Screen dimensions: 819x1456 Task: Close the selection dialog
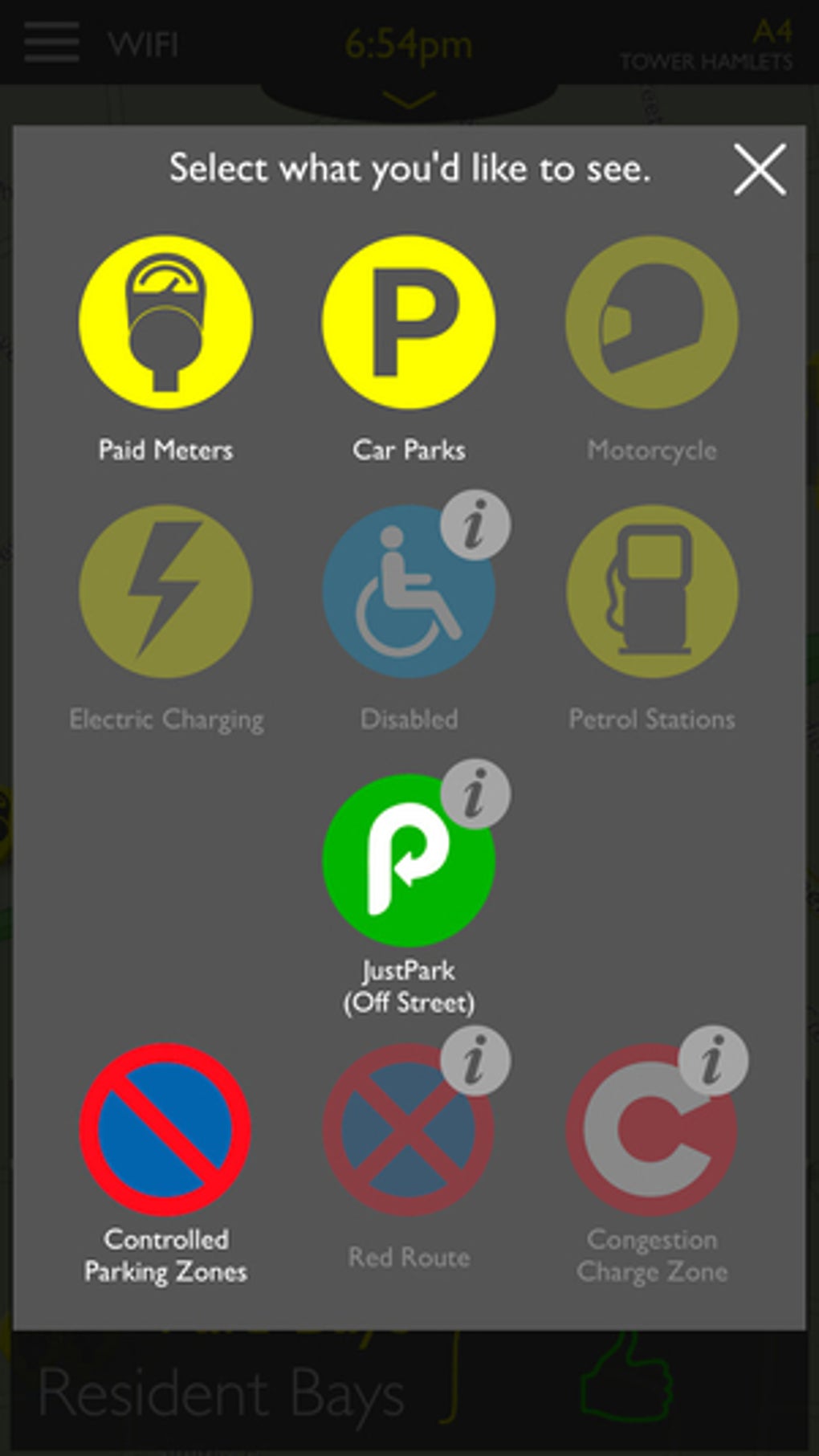[759, 170]
